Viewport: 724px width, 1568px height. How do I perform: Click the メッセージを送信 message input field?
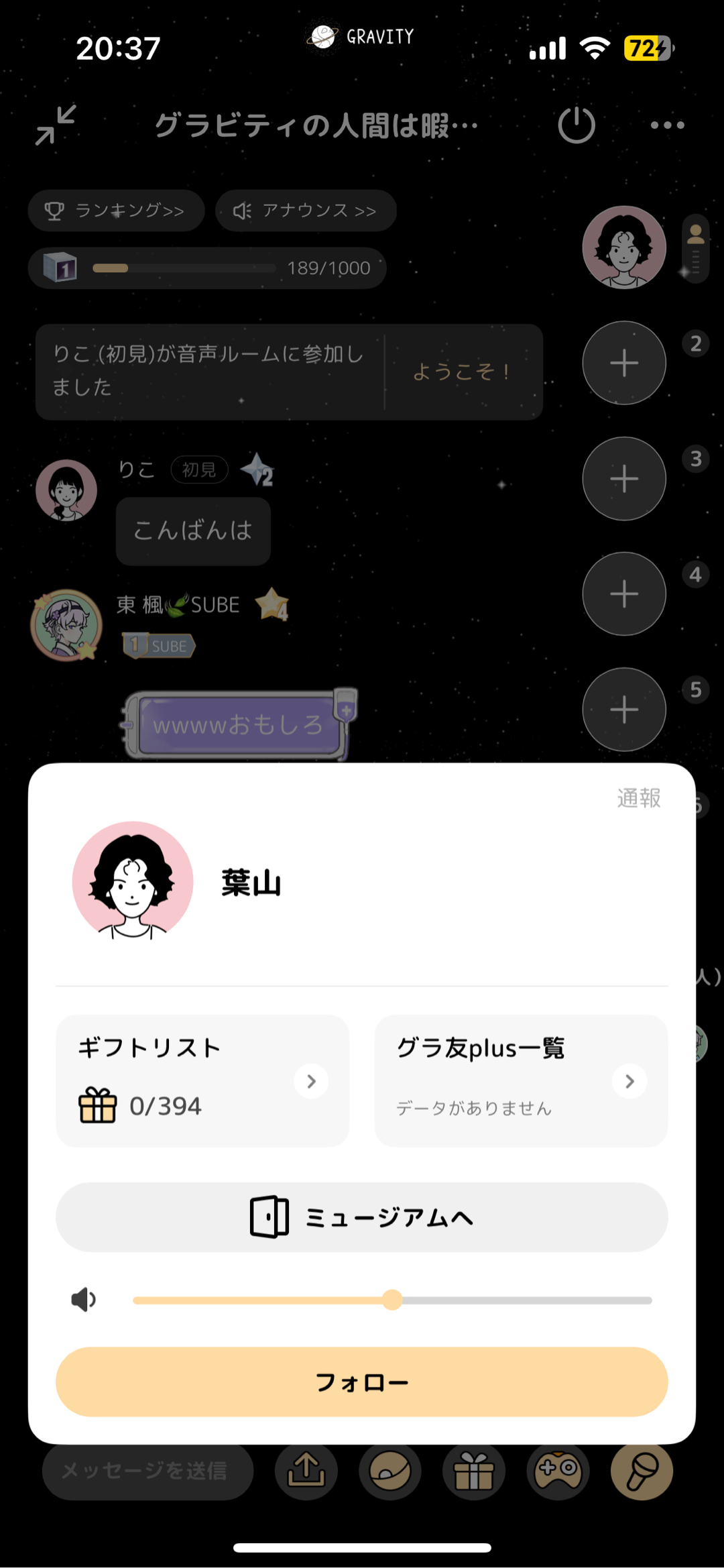(147, 1471)
